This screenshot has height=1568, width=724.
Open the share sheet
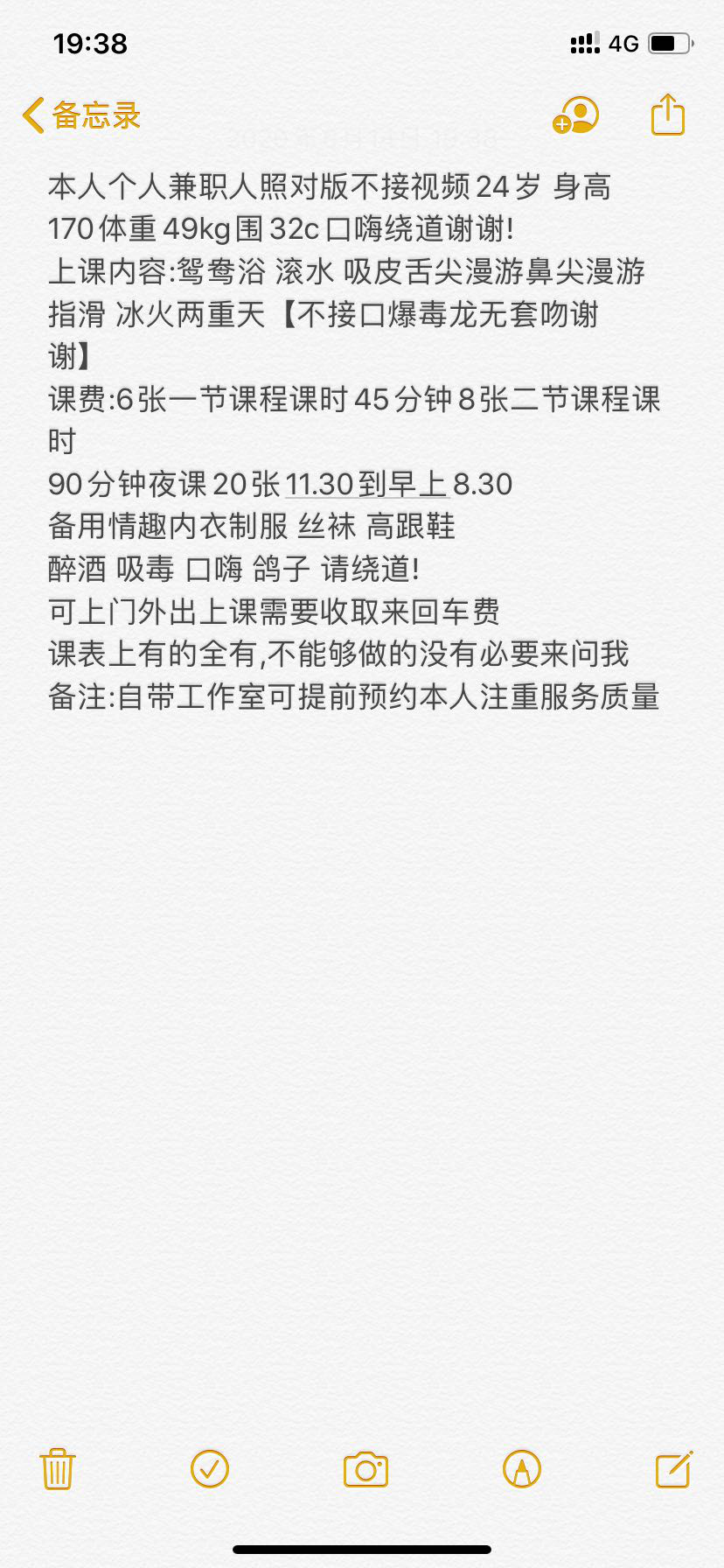[x=667, y=115]
